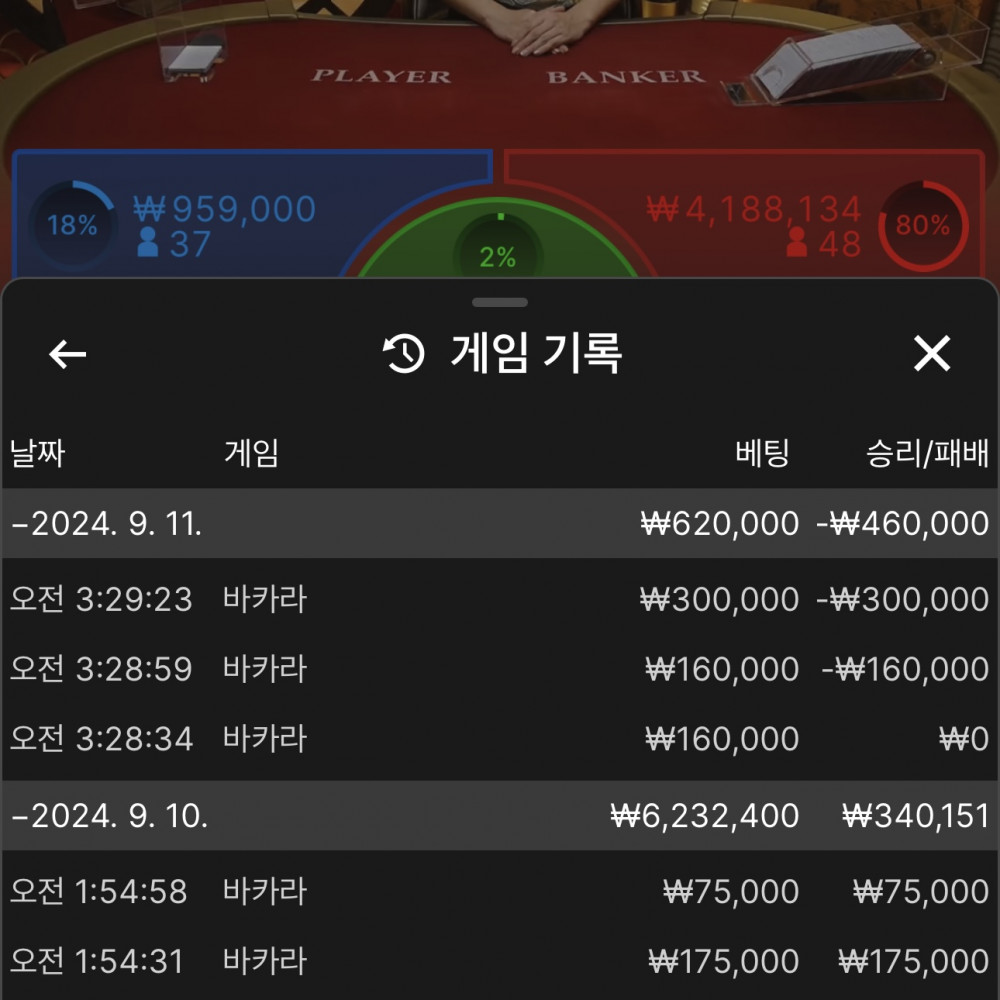Image resolution: width=1000 pixels, height=1000 pixels.
Task: Open the 오전 3:29:23 바카라 record
Action: tap(500, 599)
